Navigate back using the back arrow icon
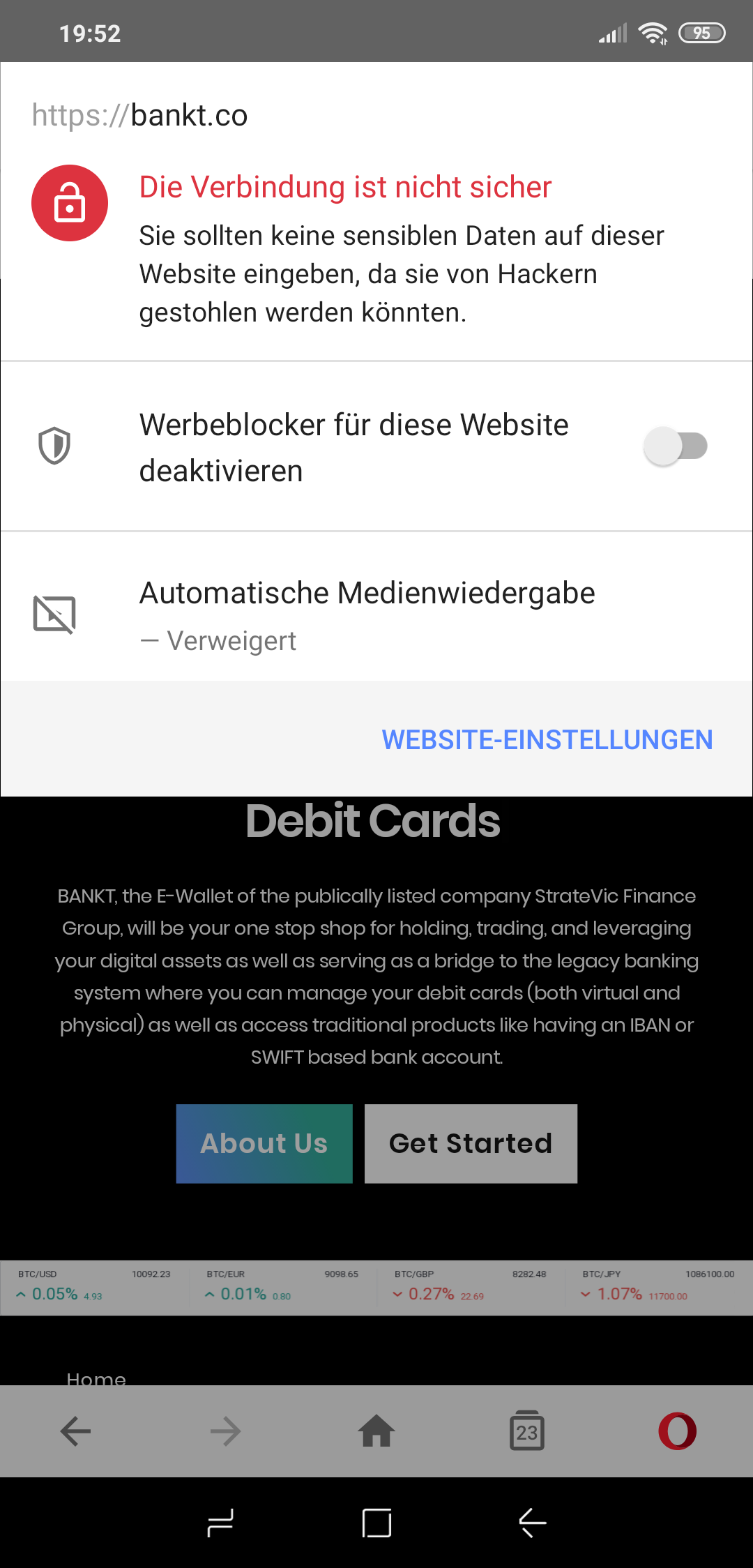 coord(73,1431)
